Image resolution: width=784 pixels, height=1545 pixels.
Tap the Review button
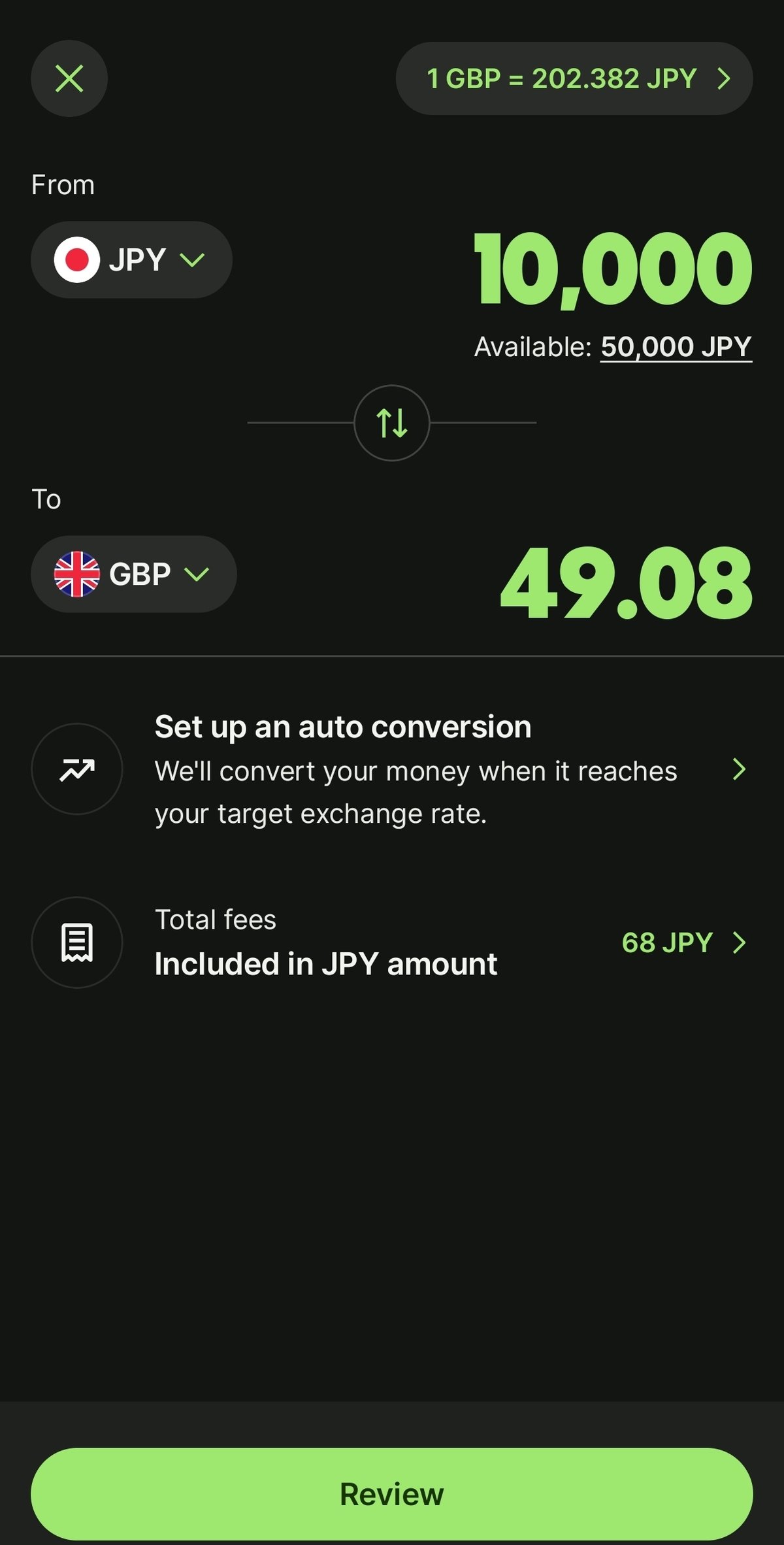coord(392,1494)
